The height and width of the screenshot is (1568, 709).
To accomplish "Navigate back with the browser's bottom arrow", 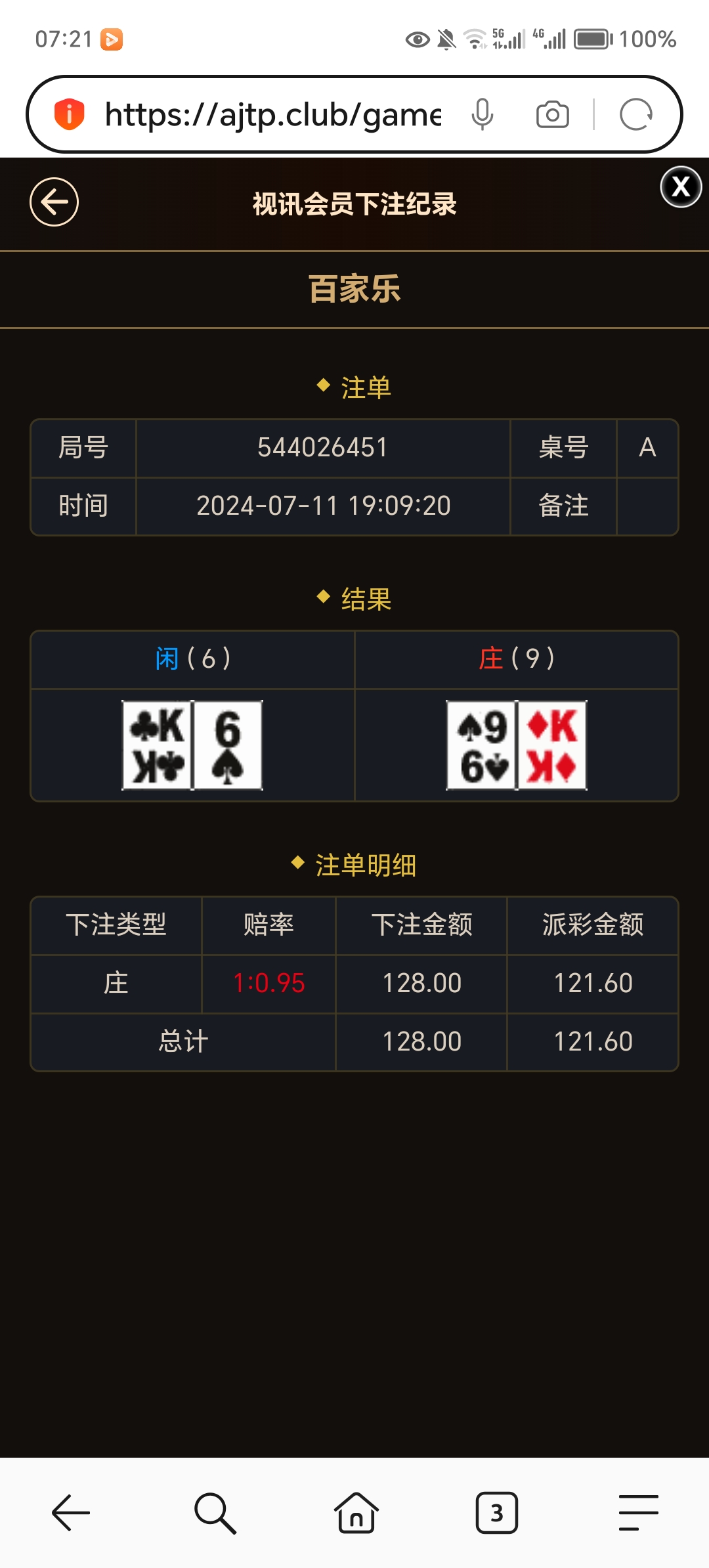I will [x=71, y=1513].
